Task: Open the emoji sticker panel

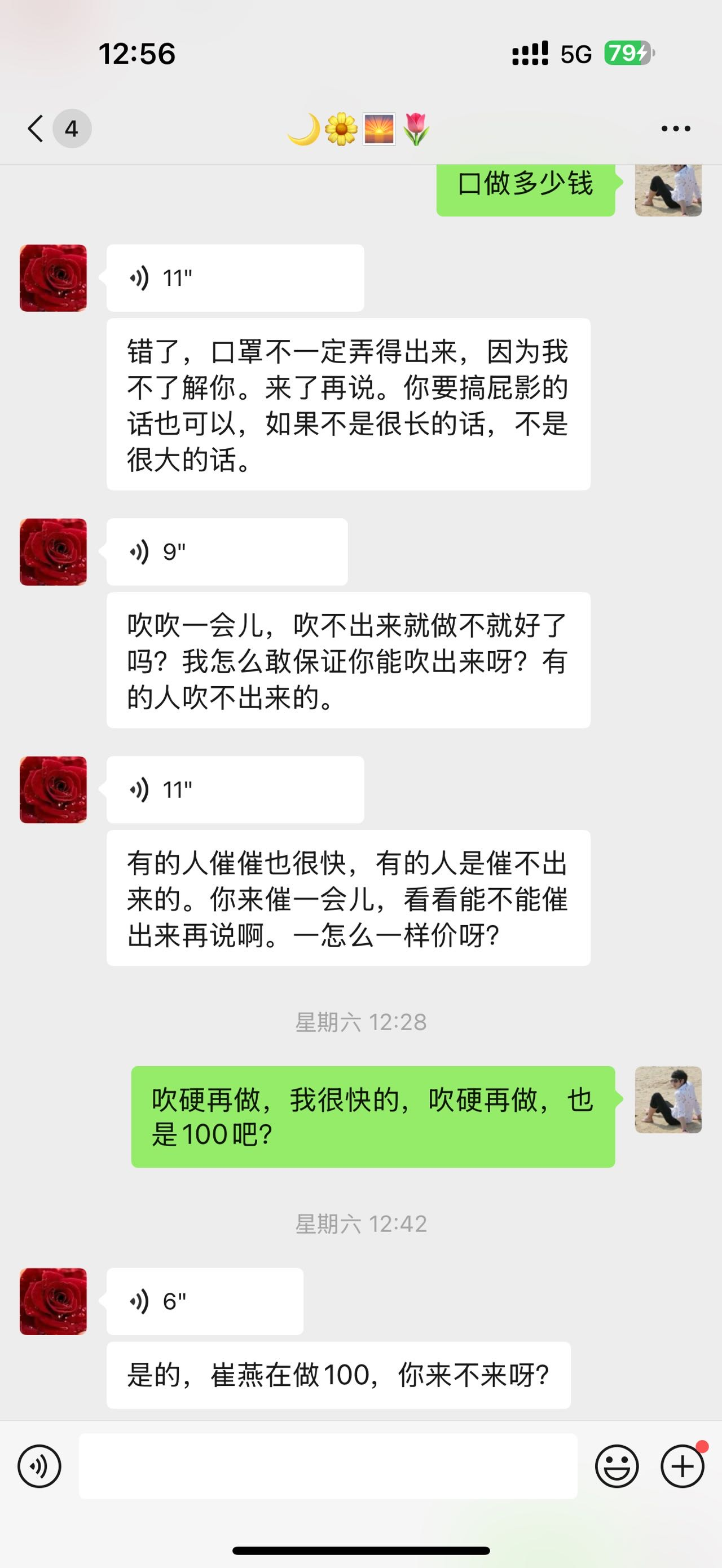Action: point(617,1467)
